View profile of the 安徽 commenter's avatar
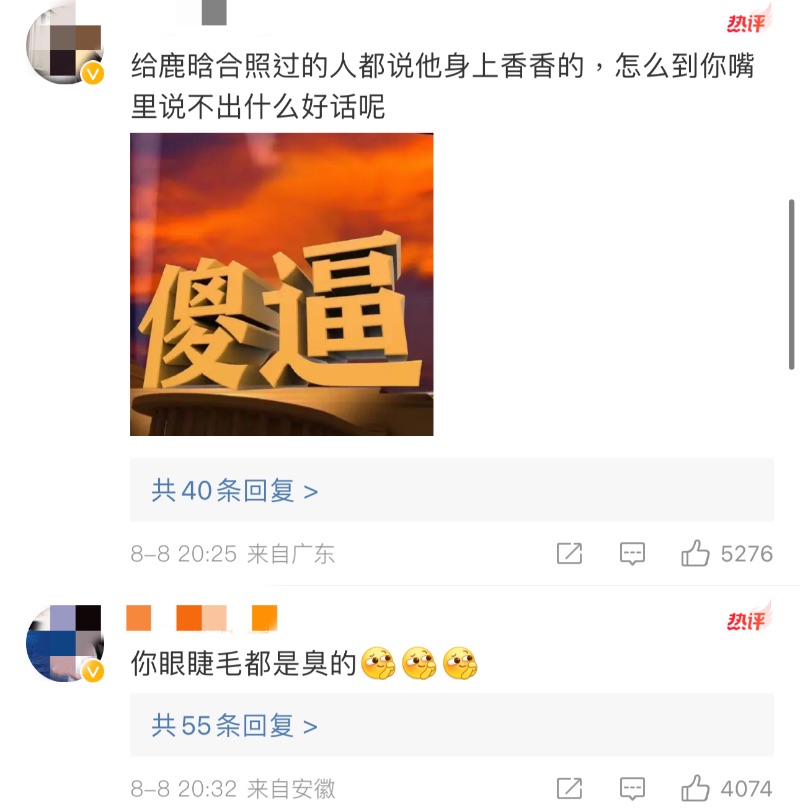The width and height of the screenshot is (800, 808). click(x=64, y=642)
